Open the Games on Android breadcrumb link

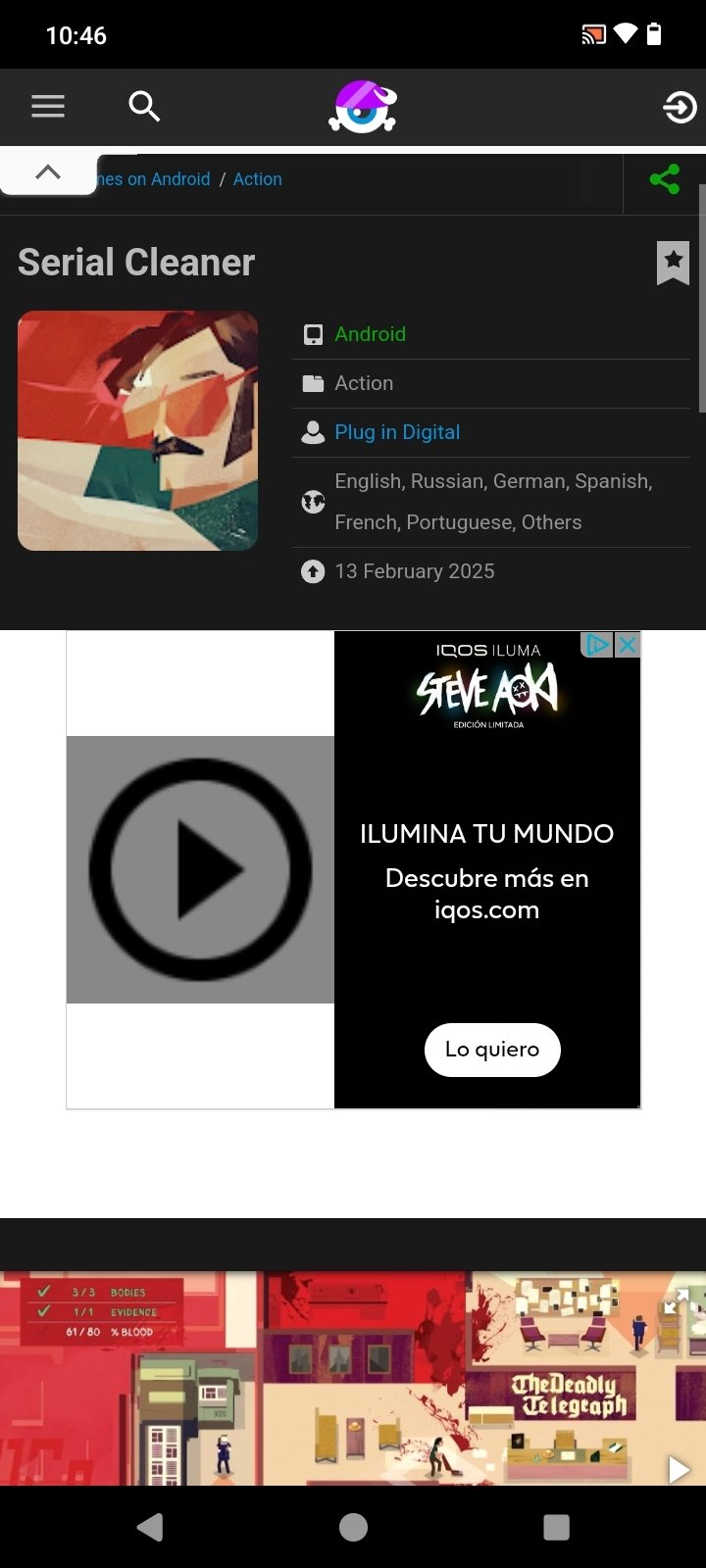tap(154, 179)
